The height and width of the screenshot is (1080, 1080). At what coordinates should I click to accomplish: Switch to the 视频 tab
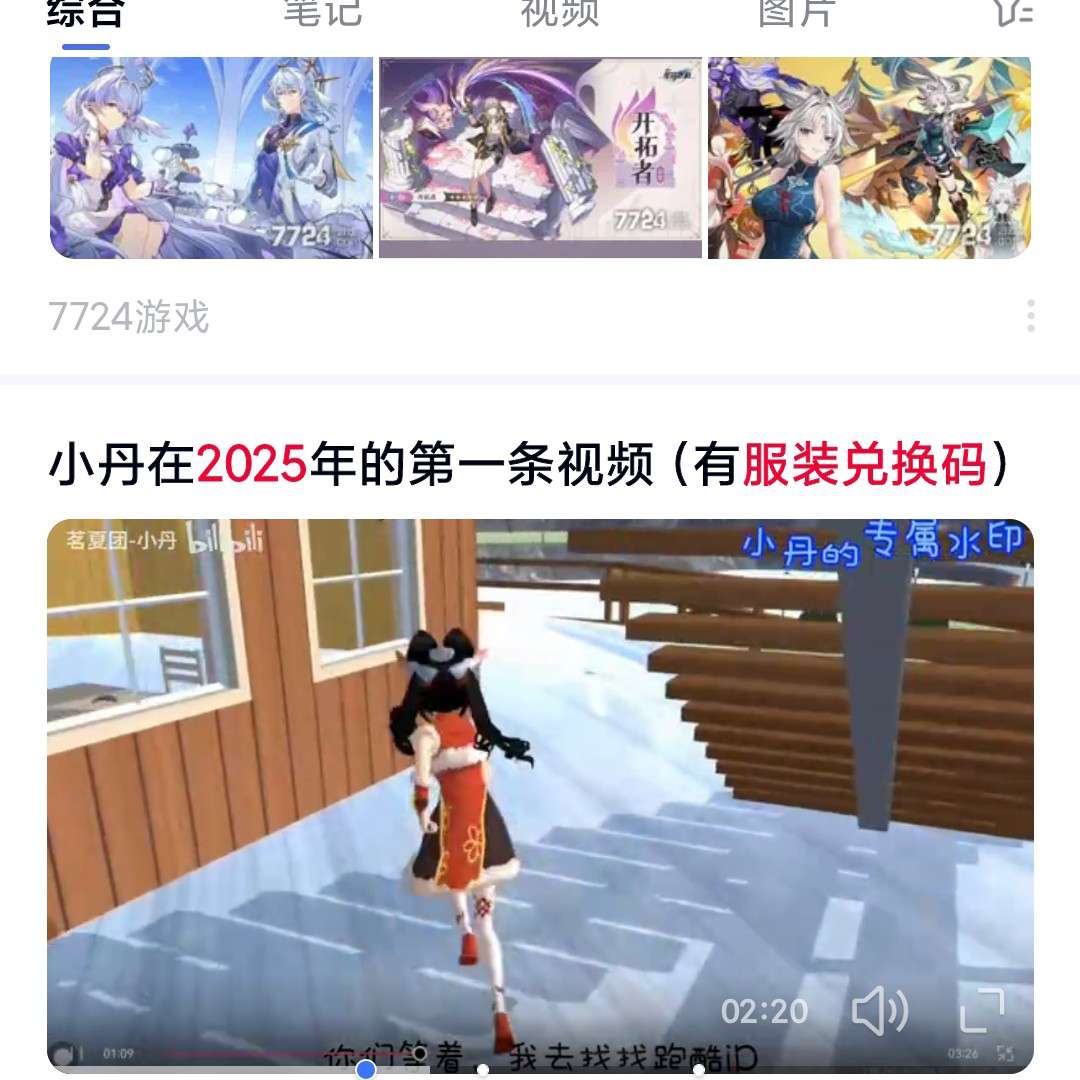[x=559, y=14]
